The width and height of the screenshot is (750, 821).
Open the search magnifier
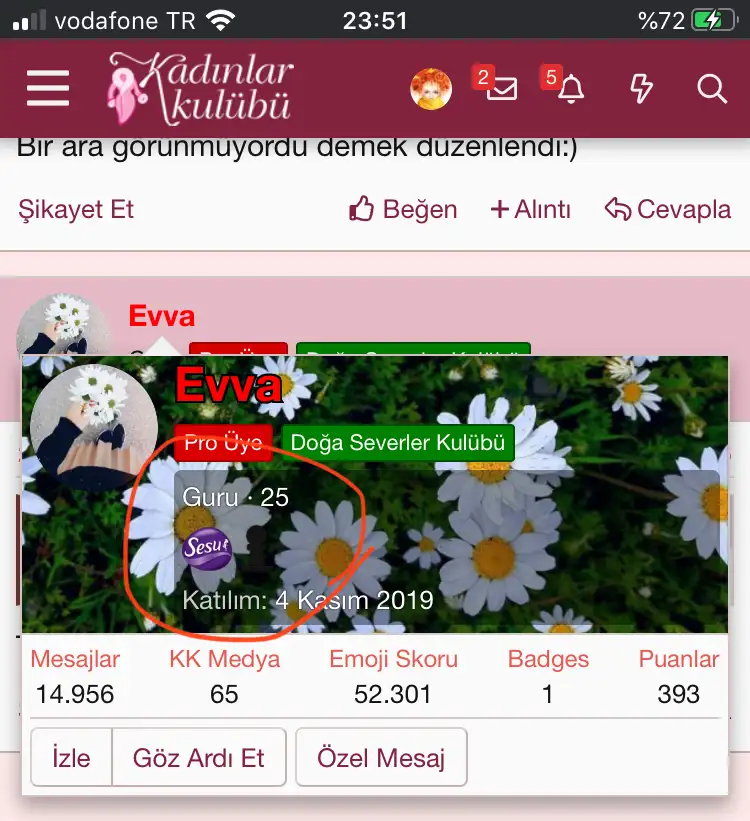coord(711,89)
